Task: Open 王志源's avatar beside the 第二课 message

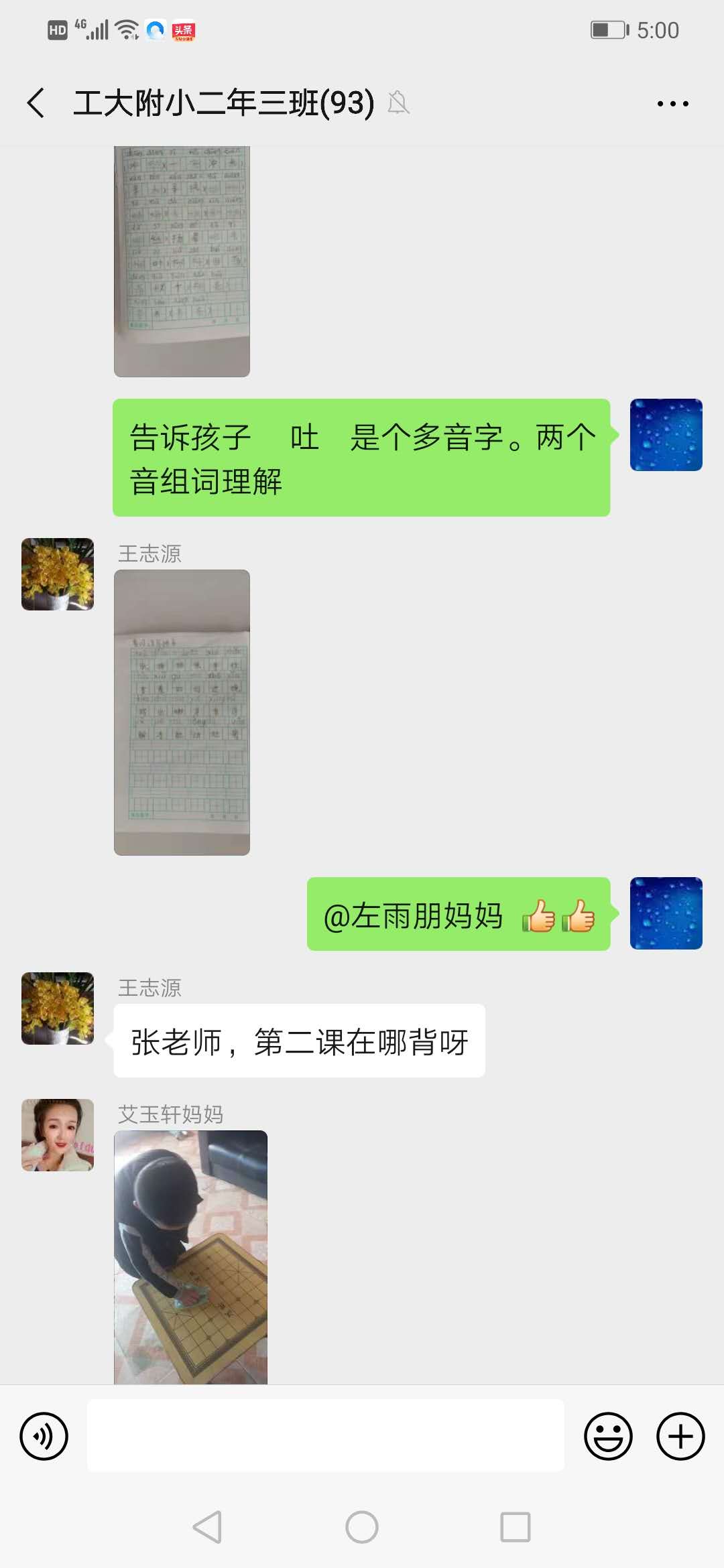Action: (58, 1008)
